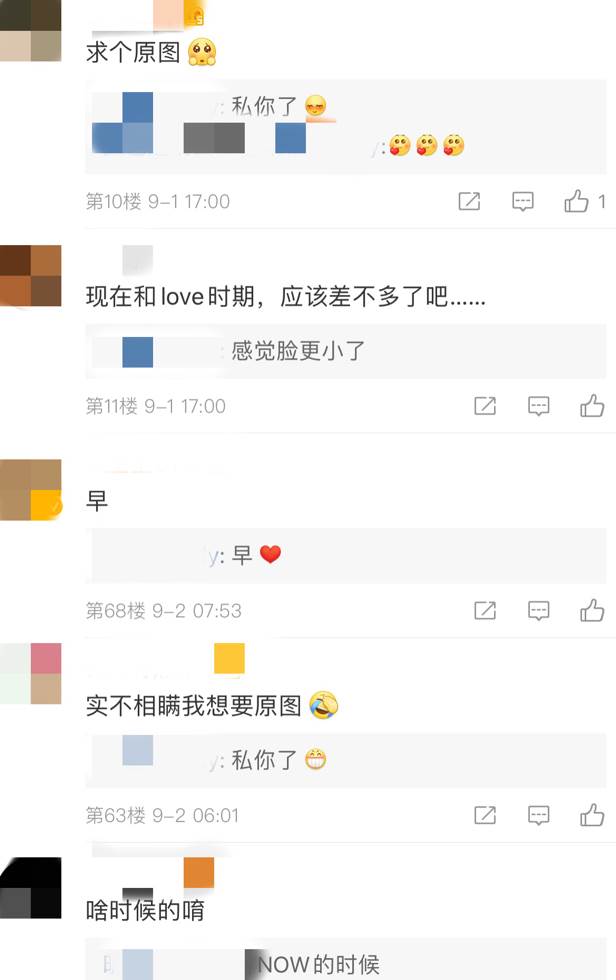This screenshot has width=616, height=980.
Task: Open avatar of 求个原图 commenter
Action: [x=31, y=31]
